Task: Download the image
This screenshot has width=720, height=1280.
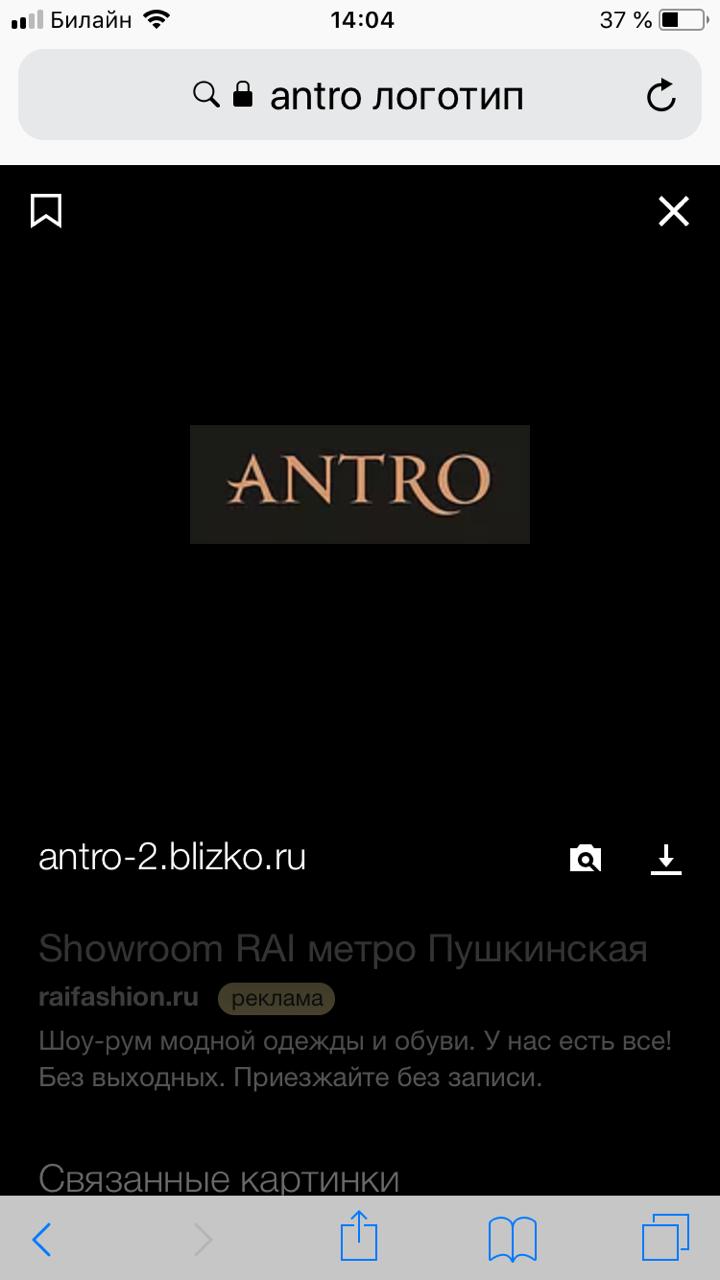Action: click(666, 858)
